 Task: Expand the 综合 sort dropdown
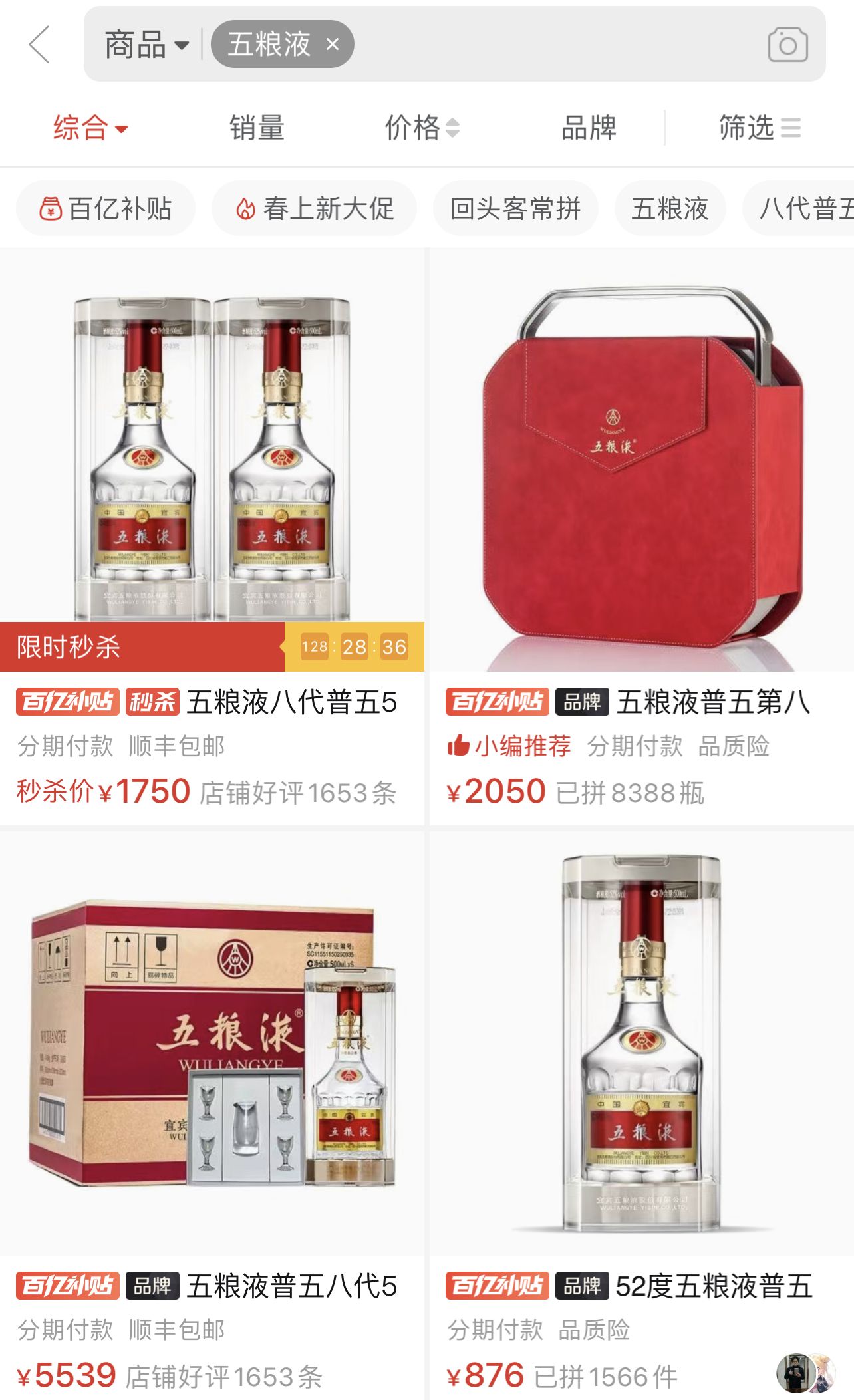tap(90, 128)
